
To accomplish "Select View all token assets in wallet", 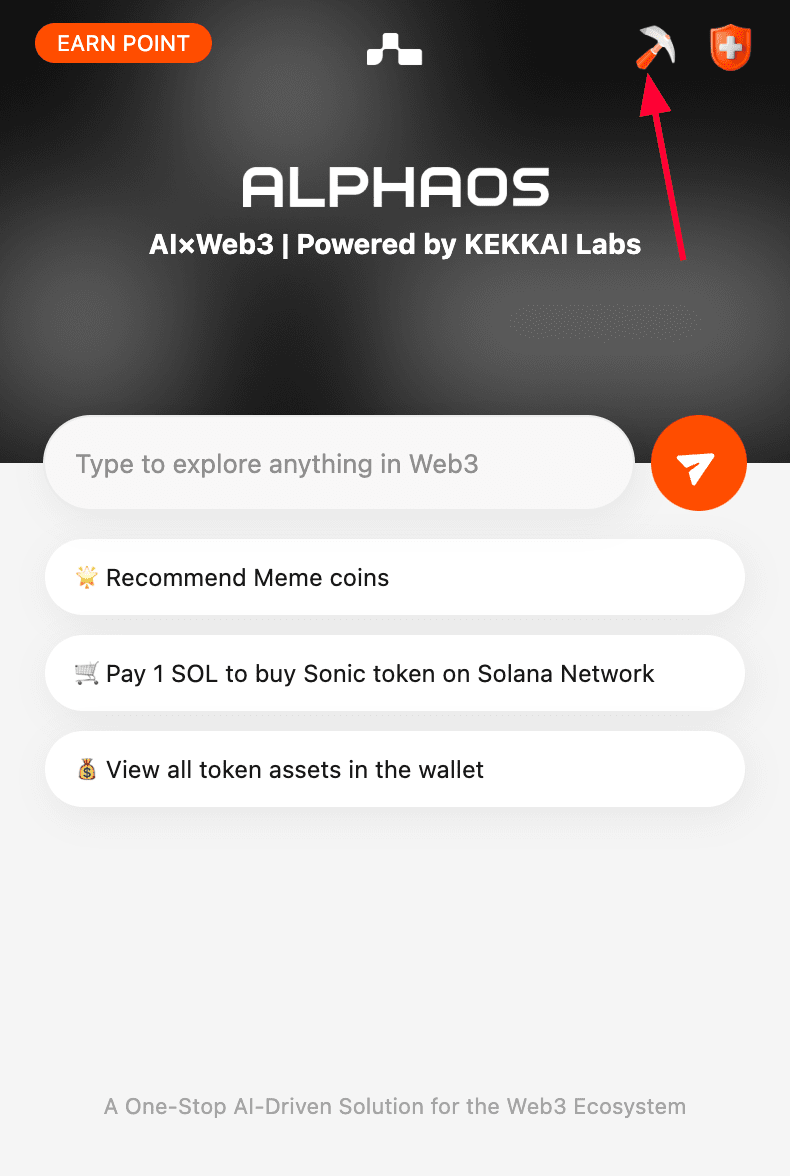I will coord(394,769).
